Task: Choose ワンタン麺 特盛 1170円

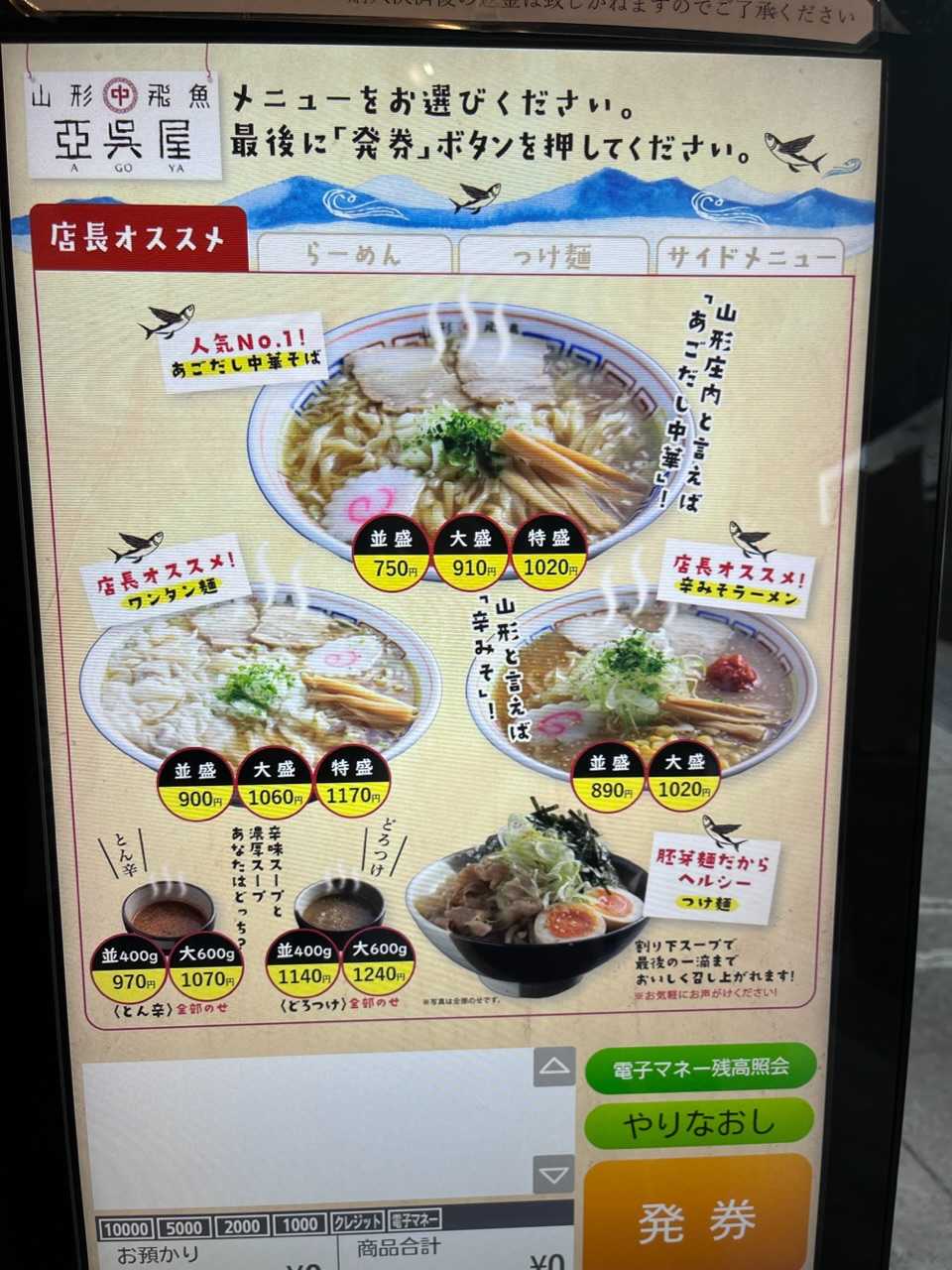Action: click(352, 782)
